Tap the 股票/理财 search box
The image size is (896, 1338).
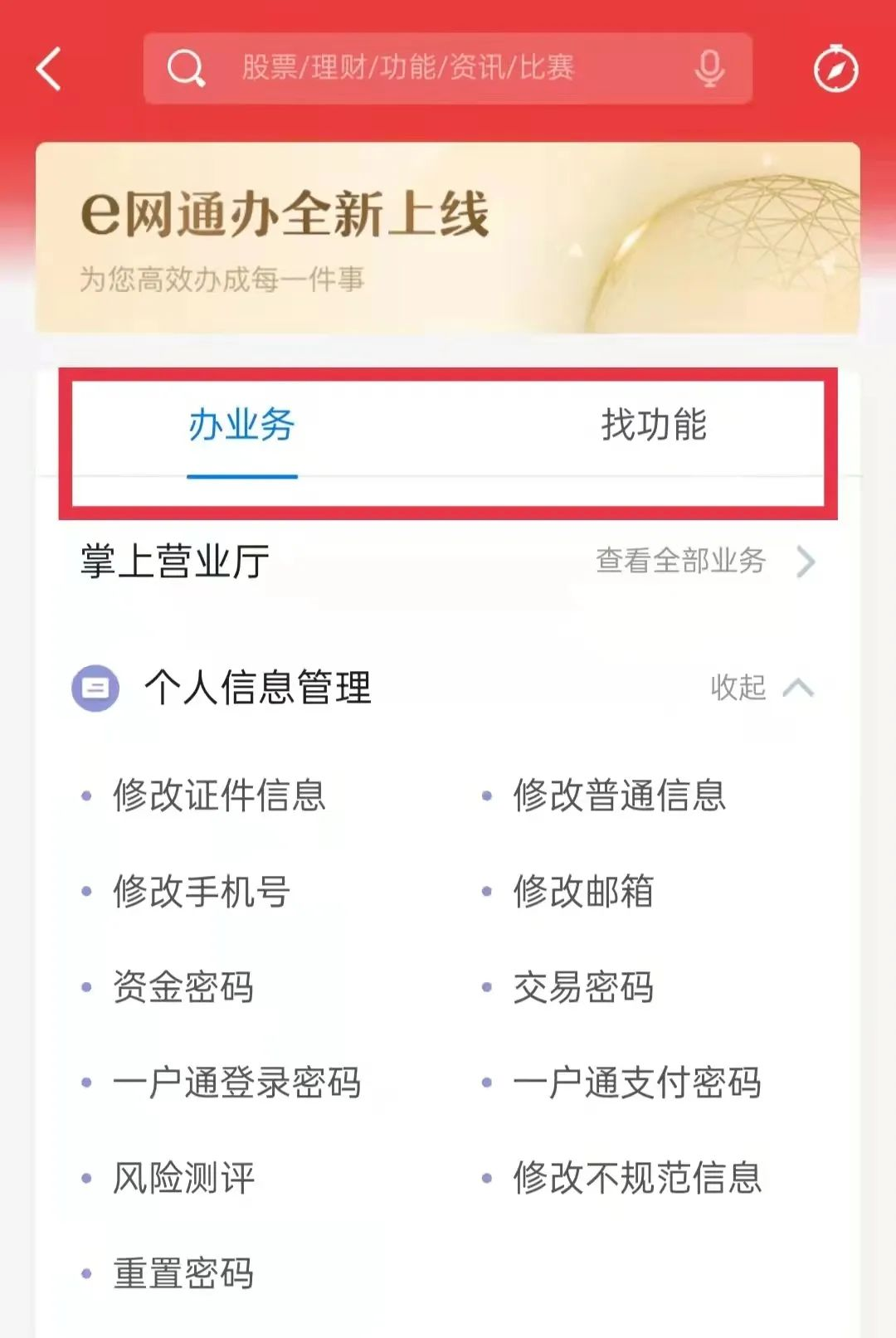coord(431,68)
